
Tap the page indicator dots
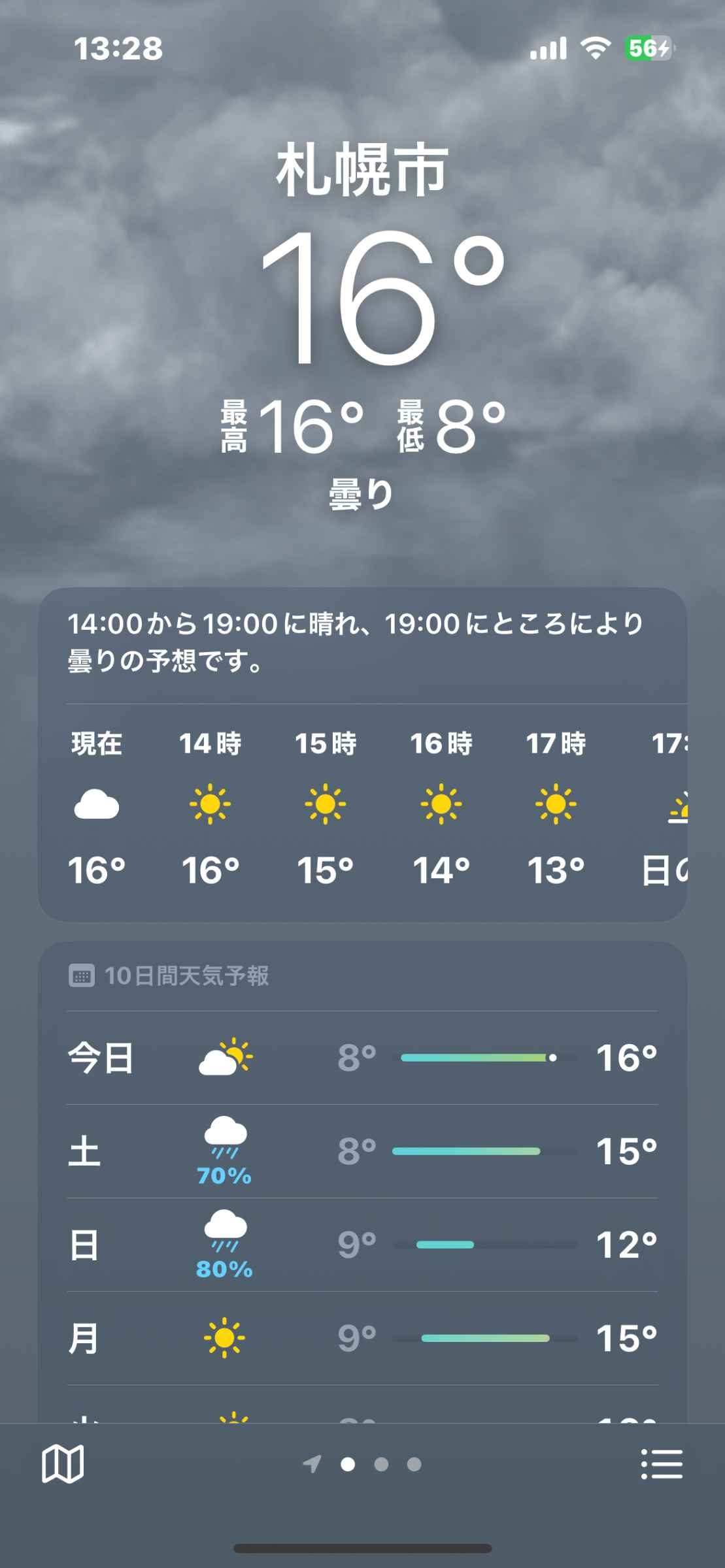380,1464
